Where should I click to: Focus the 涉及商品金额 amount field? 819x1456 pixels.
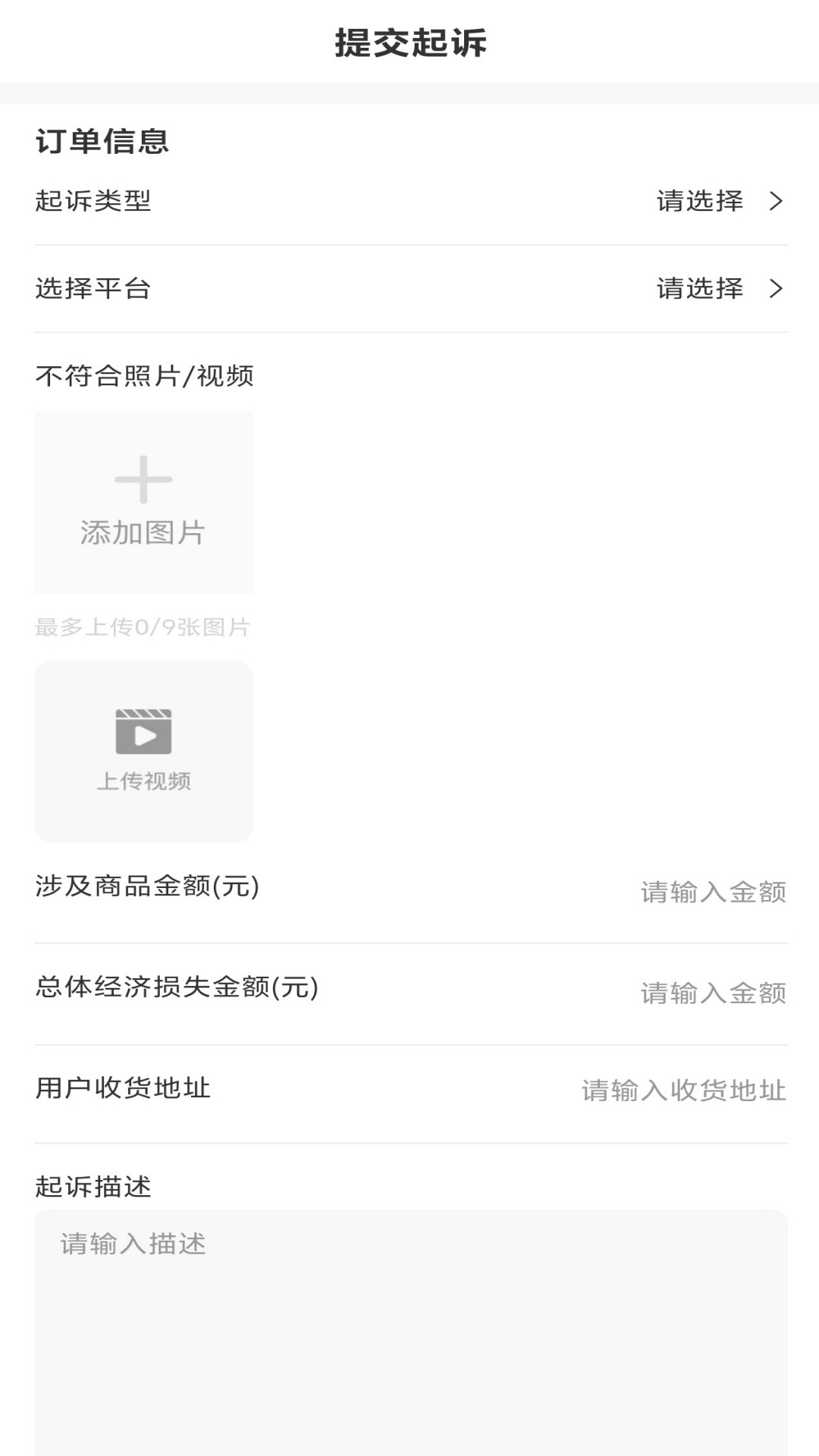pyautogui.click(x=713, y=892)
